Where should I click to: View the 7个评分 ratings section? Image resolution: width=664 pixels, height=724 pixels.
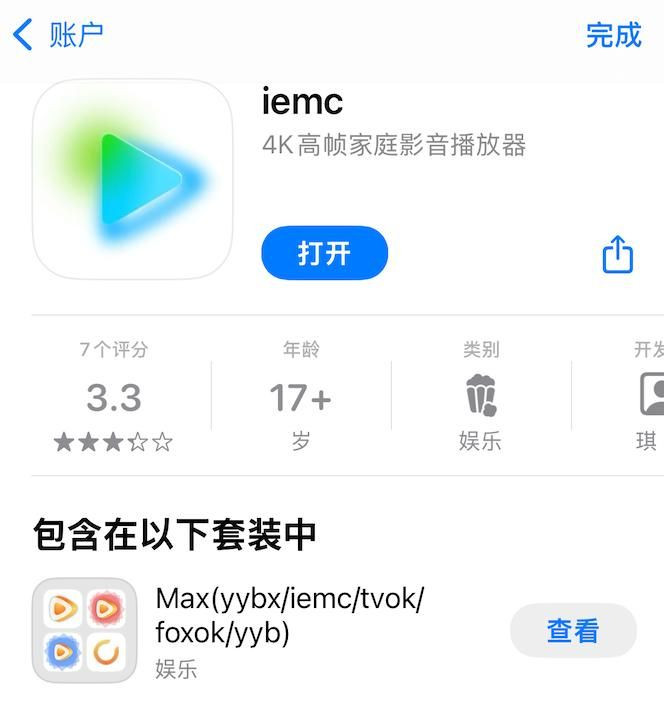tap(114, 396)
